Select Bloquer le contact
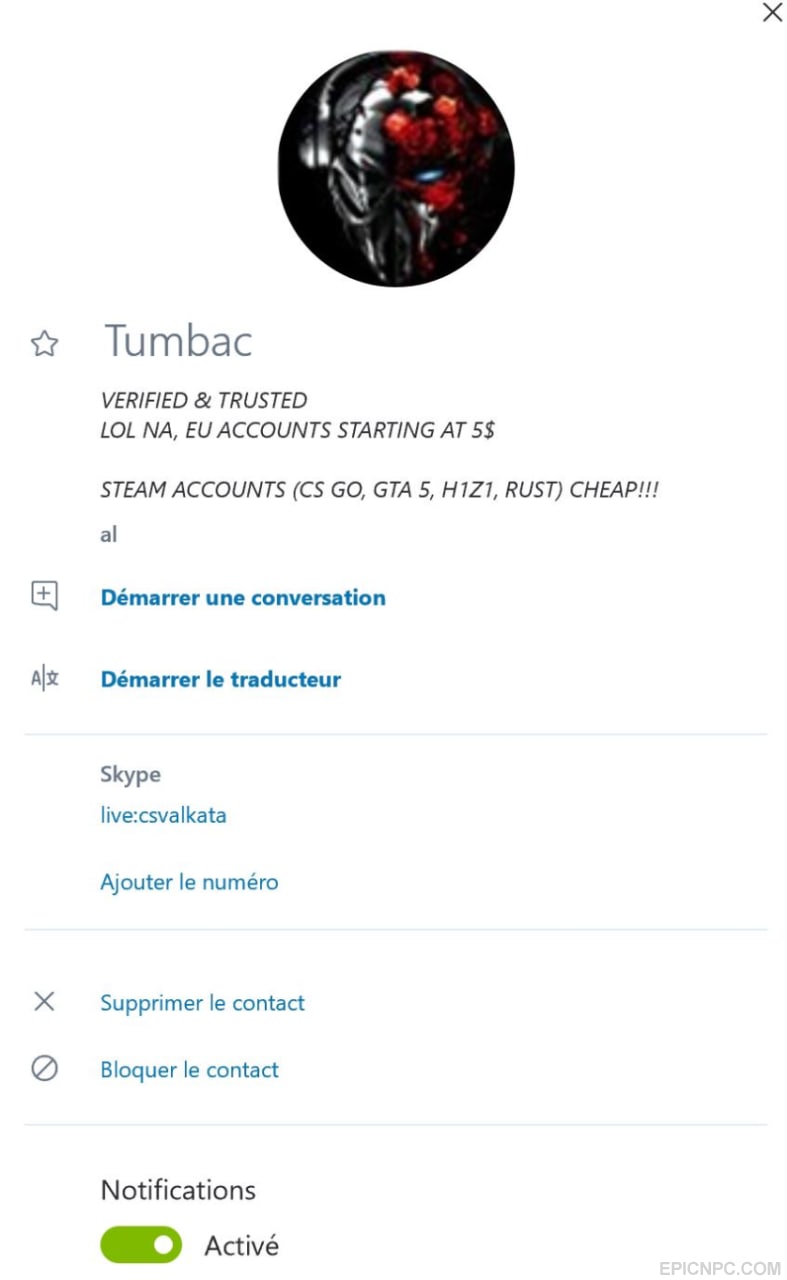This screenshot has width=787, height=1280. [189, 1070]
